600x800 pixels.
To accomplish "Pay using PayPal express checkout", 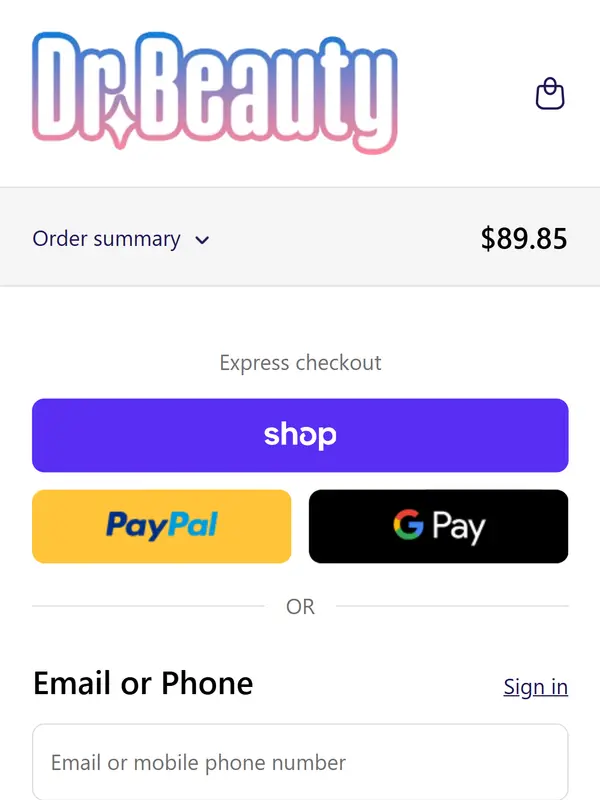I will [x=162, y=526].
